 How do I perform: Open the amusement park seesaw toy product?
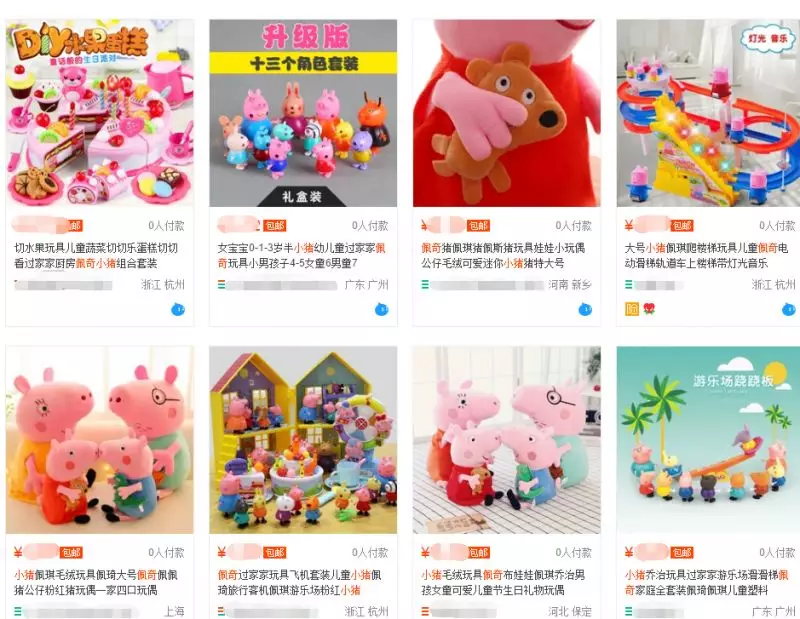(707, 440)
